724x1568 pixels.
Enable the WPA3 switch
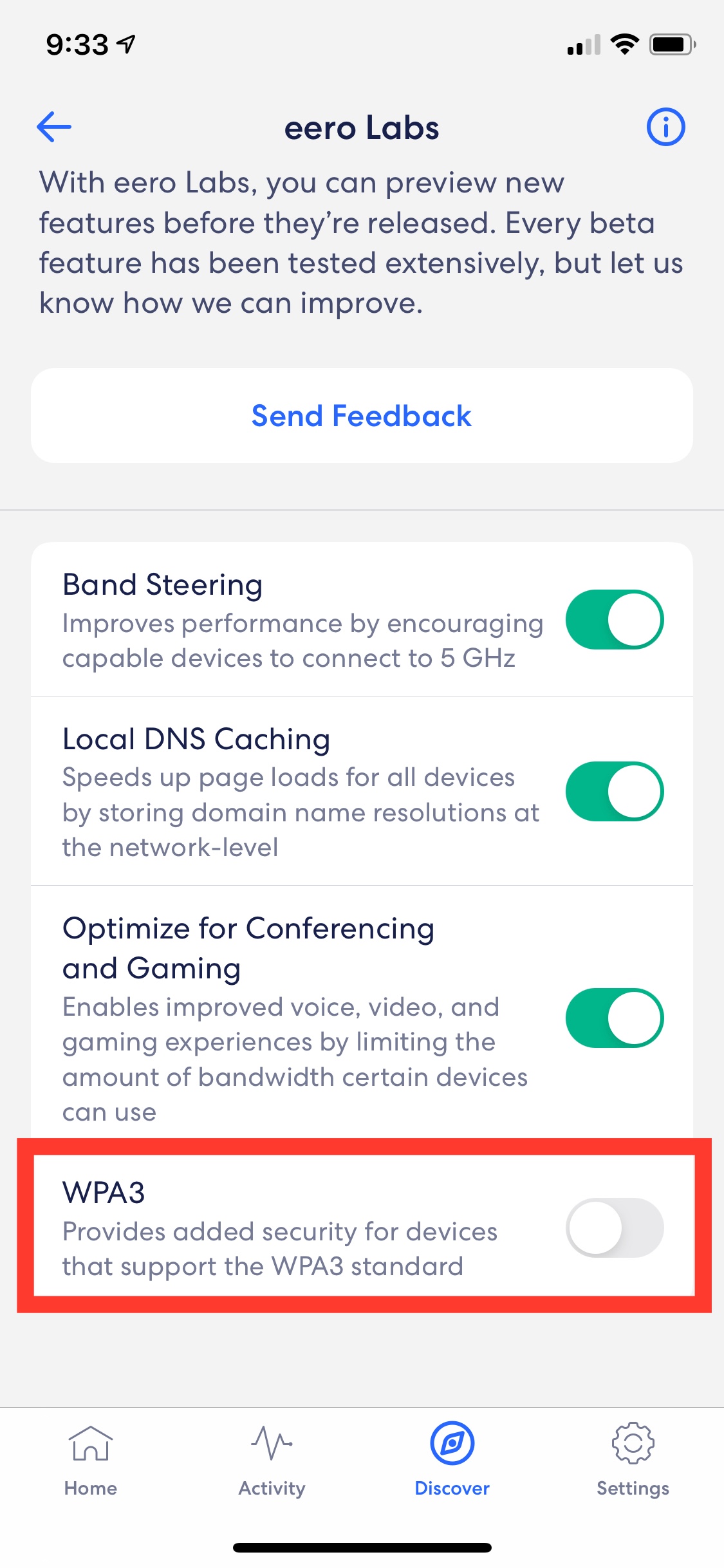(615, 1227)
